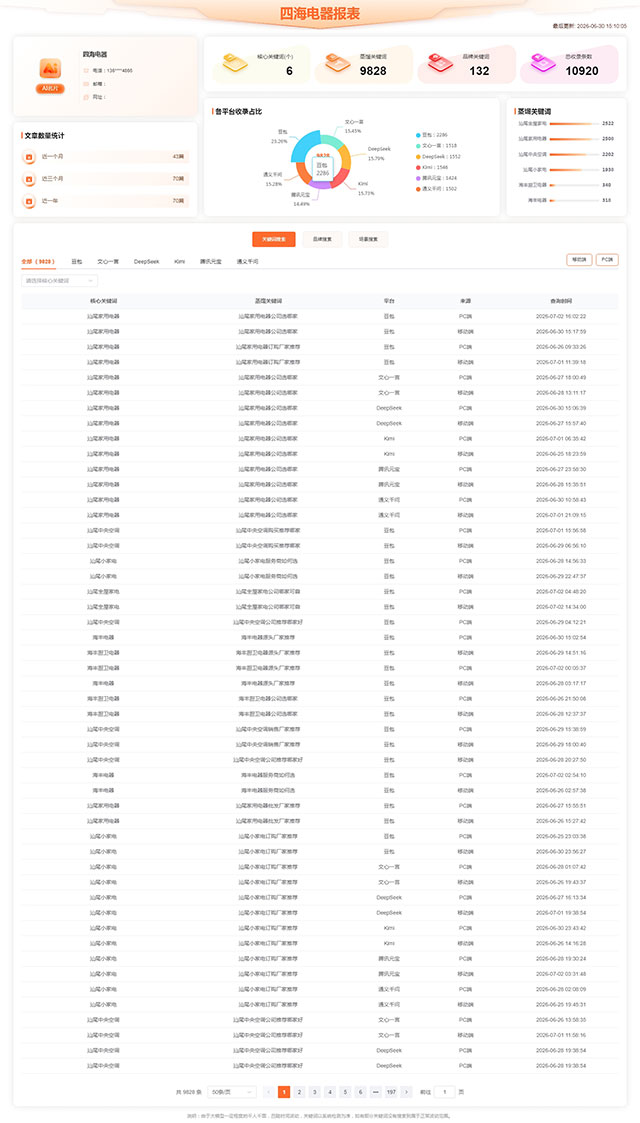The height and width of the screenshot is (1123, 640).
Task: Switch to 品牌搜索 mode
Action: (x=322, y=239)
